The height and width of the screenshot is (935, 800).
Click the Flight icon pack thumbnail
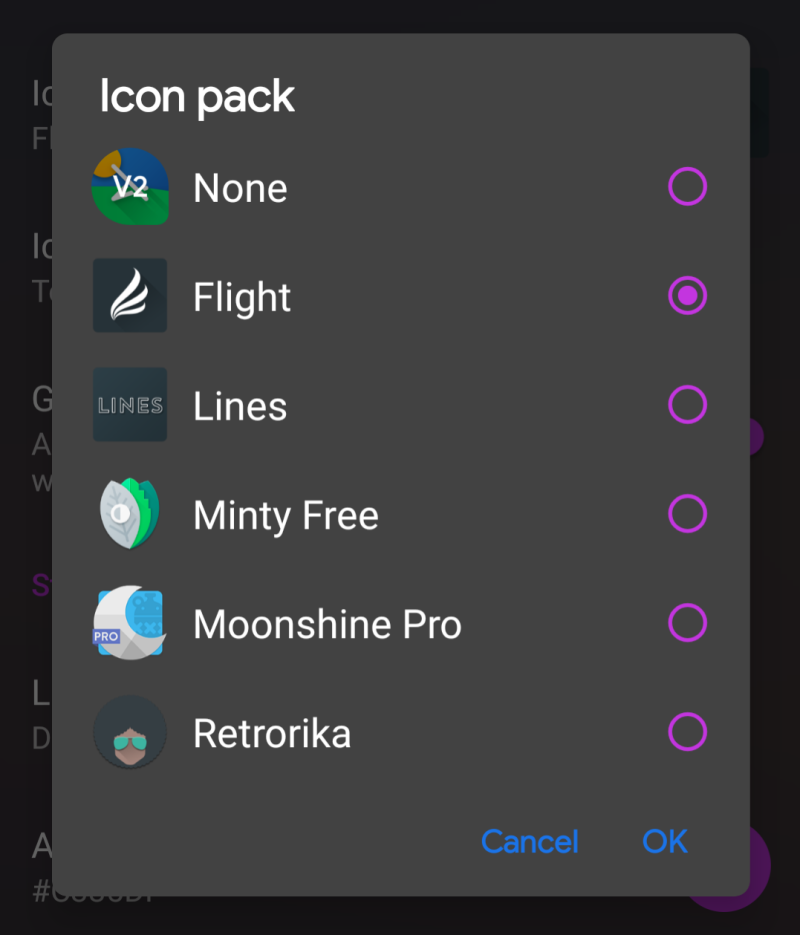pyautogui.click(x=130, y=296)
